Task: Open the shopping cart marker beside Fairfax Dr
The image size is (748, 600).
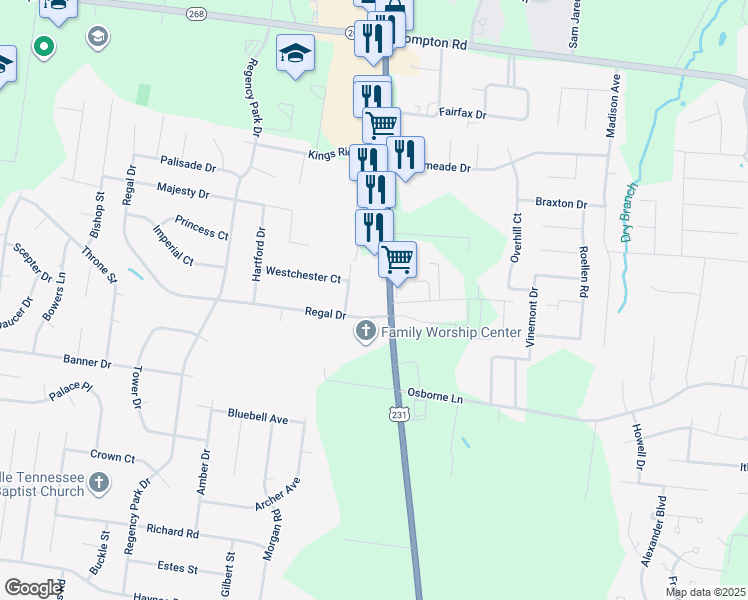Action: point(381,125)
